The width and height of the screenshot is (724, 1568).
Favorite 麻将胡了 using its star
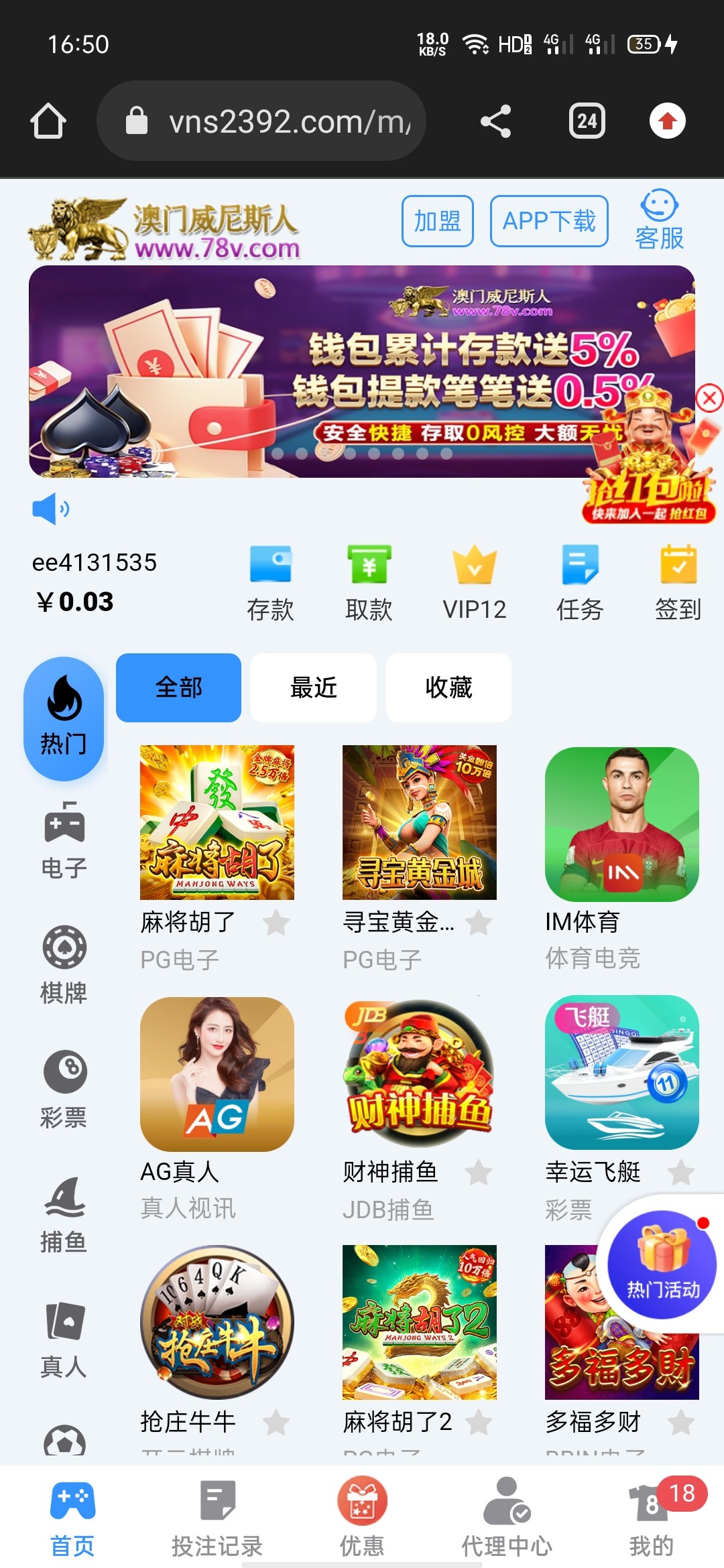click(x=275, y=923)
